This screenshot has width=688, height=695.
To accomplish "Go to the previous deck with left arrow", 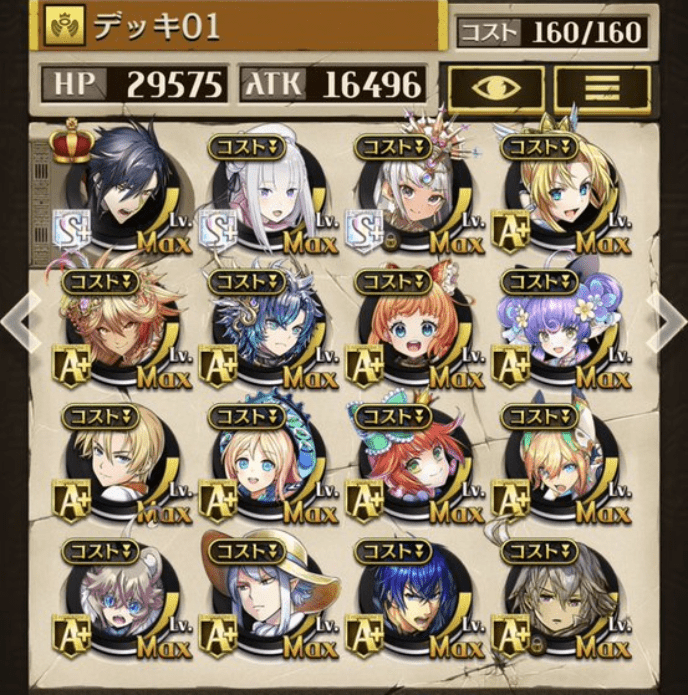I will pyautogui.click(x=14, y=320).
